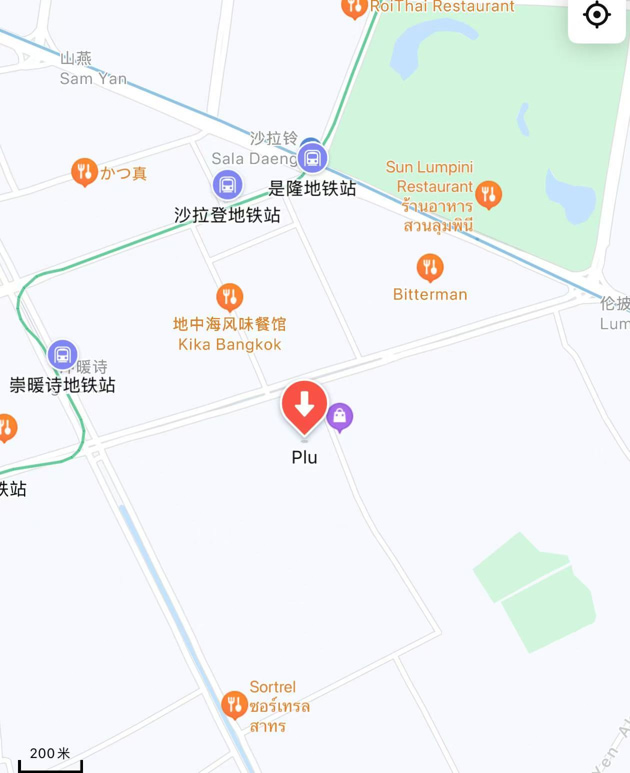Center map on my current location
Image resolution: width=630 pixels, height=773 pixels.
pos(597,15)
